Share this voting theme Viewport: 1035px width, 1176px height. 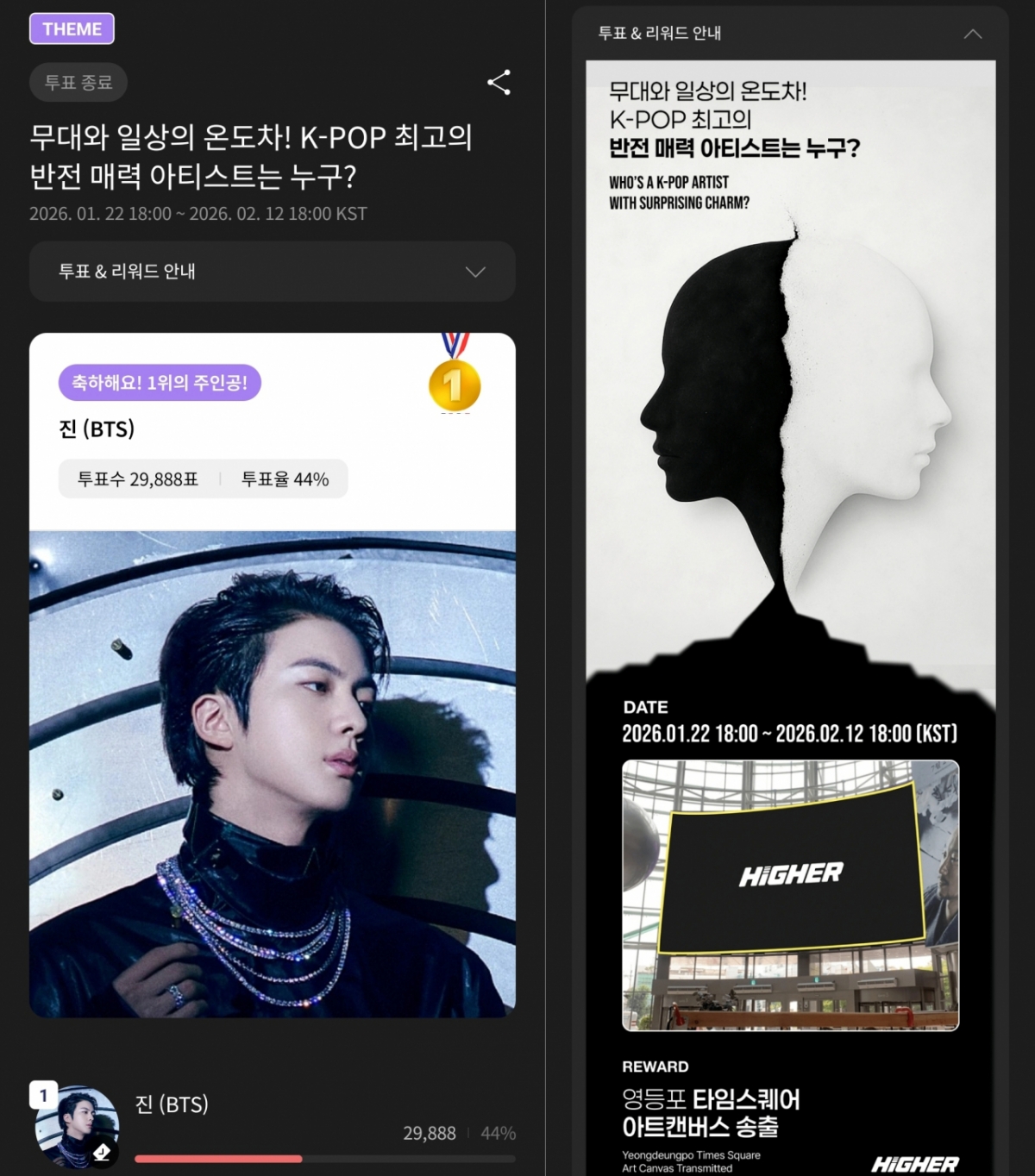pyautogui.click(x=499, y=83)
